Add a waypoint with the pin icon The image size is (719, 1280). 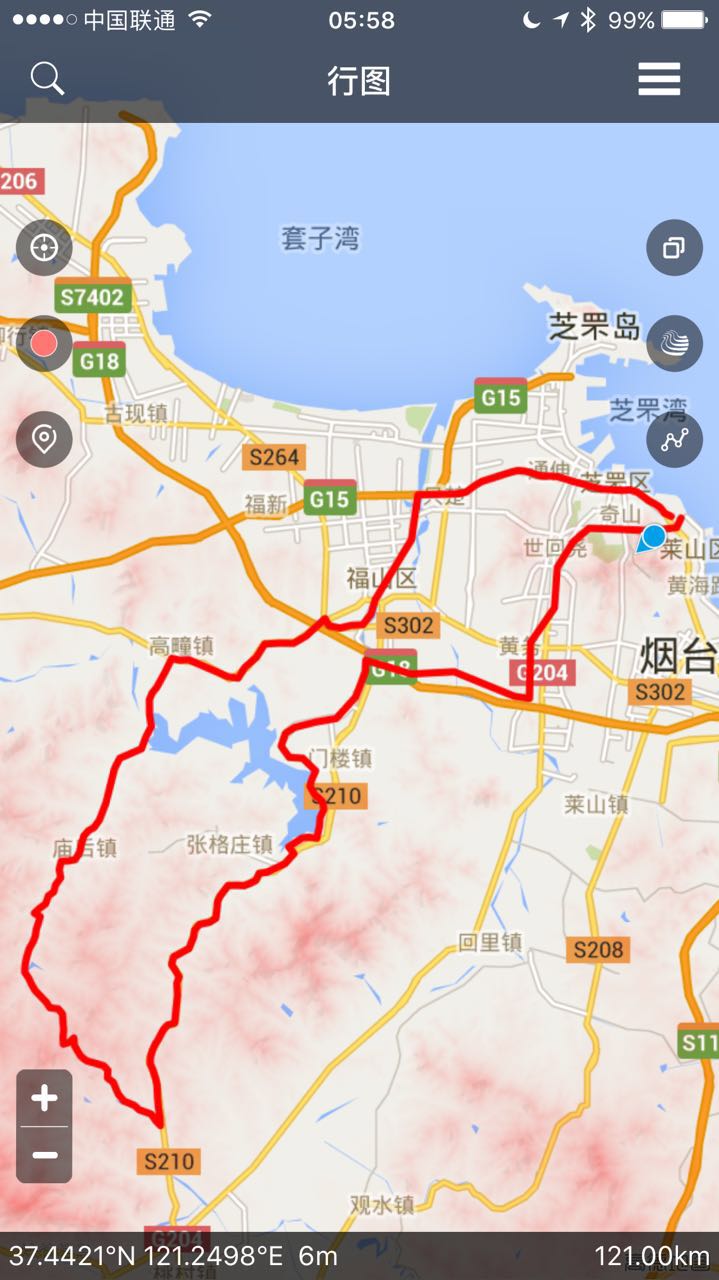click(44, 439)
